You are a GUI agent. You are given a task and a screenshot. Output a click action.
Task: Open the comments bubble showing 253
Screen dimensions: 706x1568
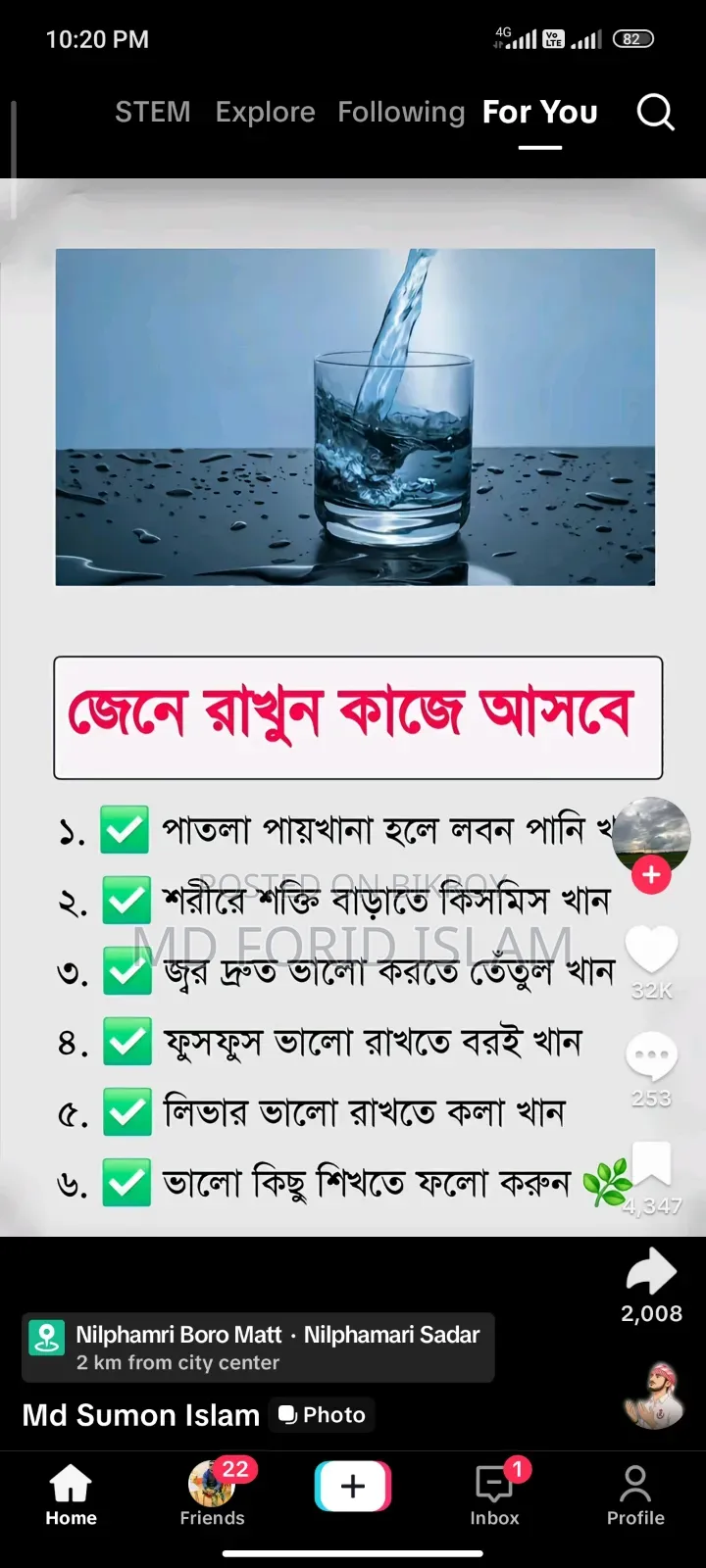(x=651, y=1056)
